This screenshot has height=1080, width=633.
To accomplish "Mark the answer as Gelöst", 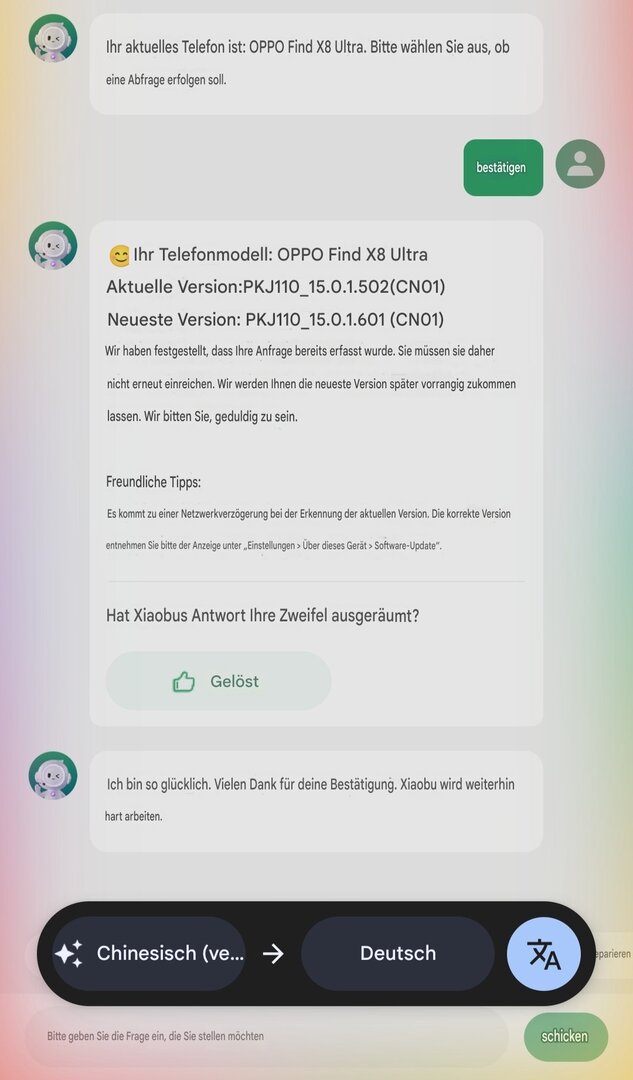I will tap(218, 682).
